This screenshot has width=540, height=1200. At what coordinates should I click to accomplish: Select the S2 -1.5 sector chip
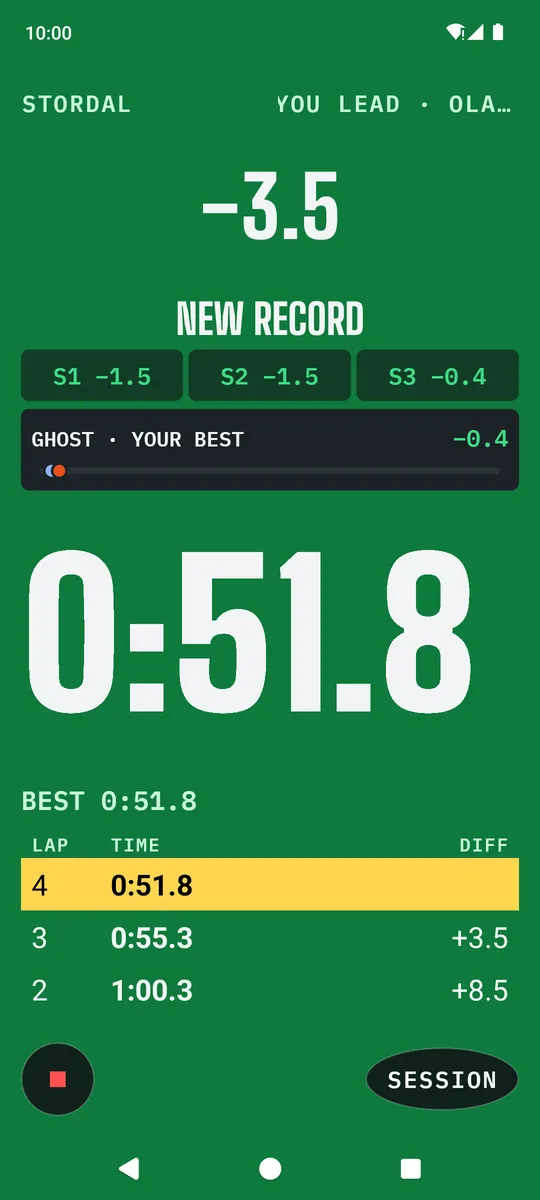coord(270,376)
